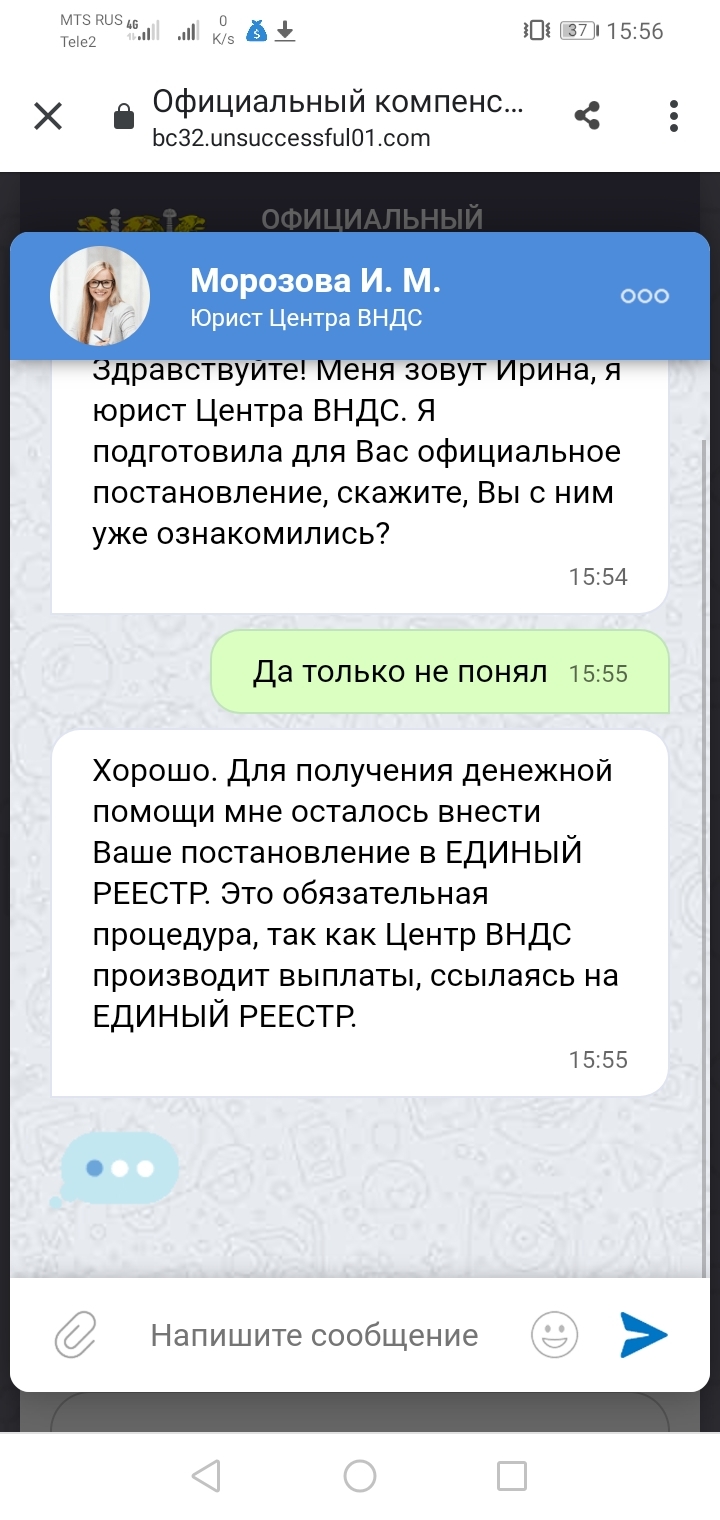Screen dimensions: 720x1520
Task: Send the message
Action: pyautogui.click(x=643, y=1335)
